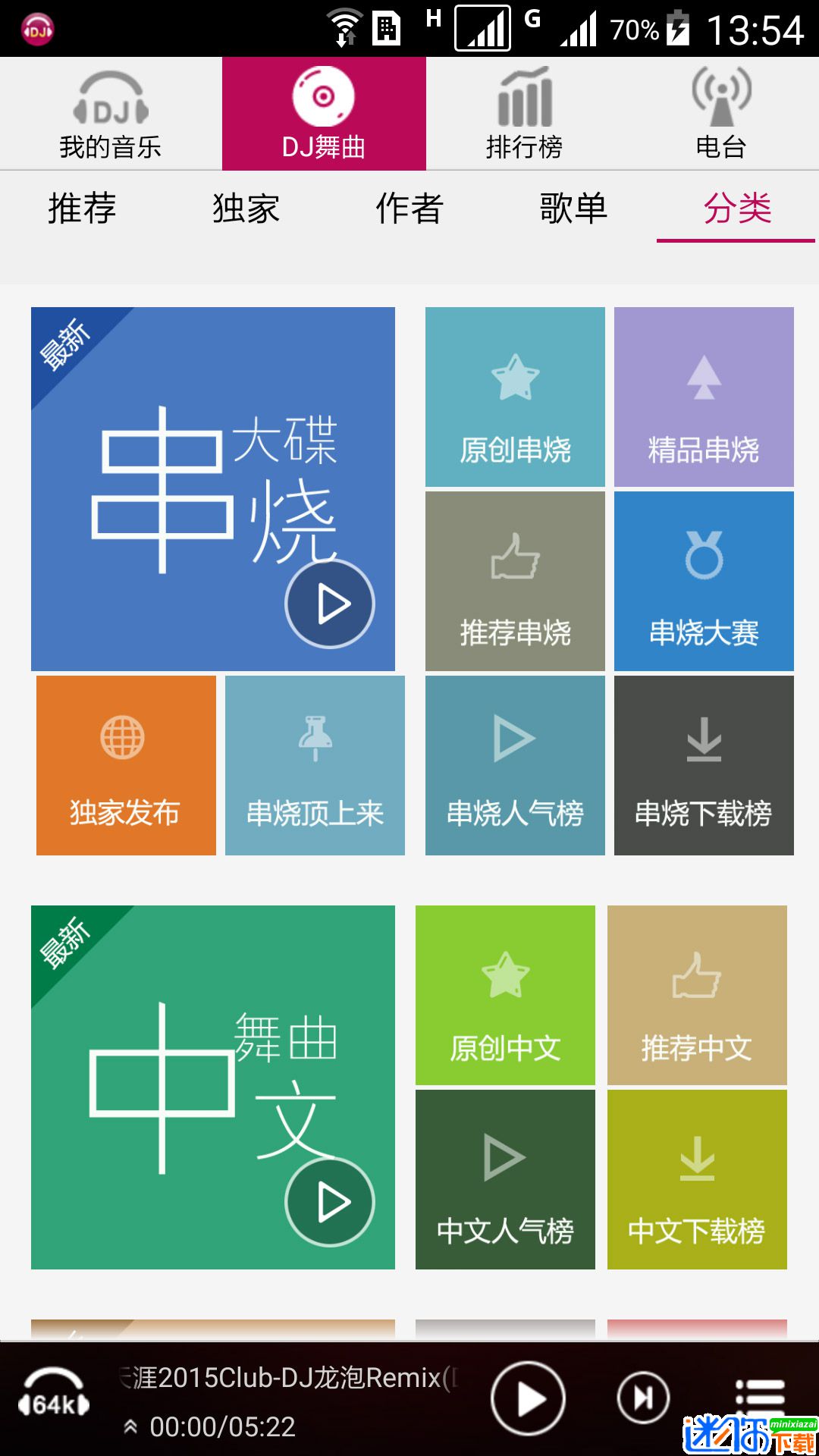819x1456 pixels.
Task: Tap the globe icon on 独家发布
Action: point(124,738)
